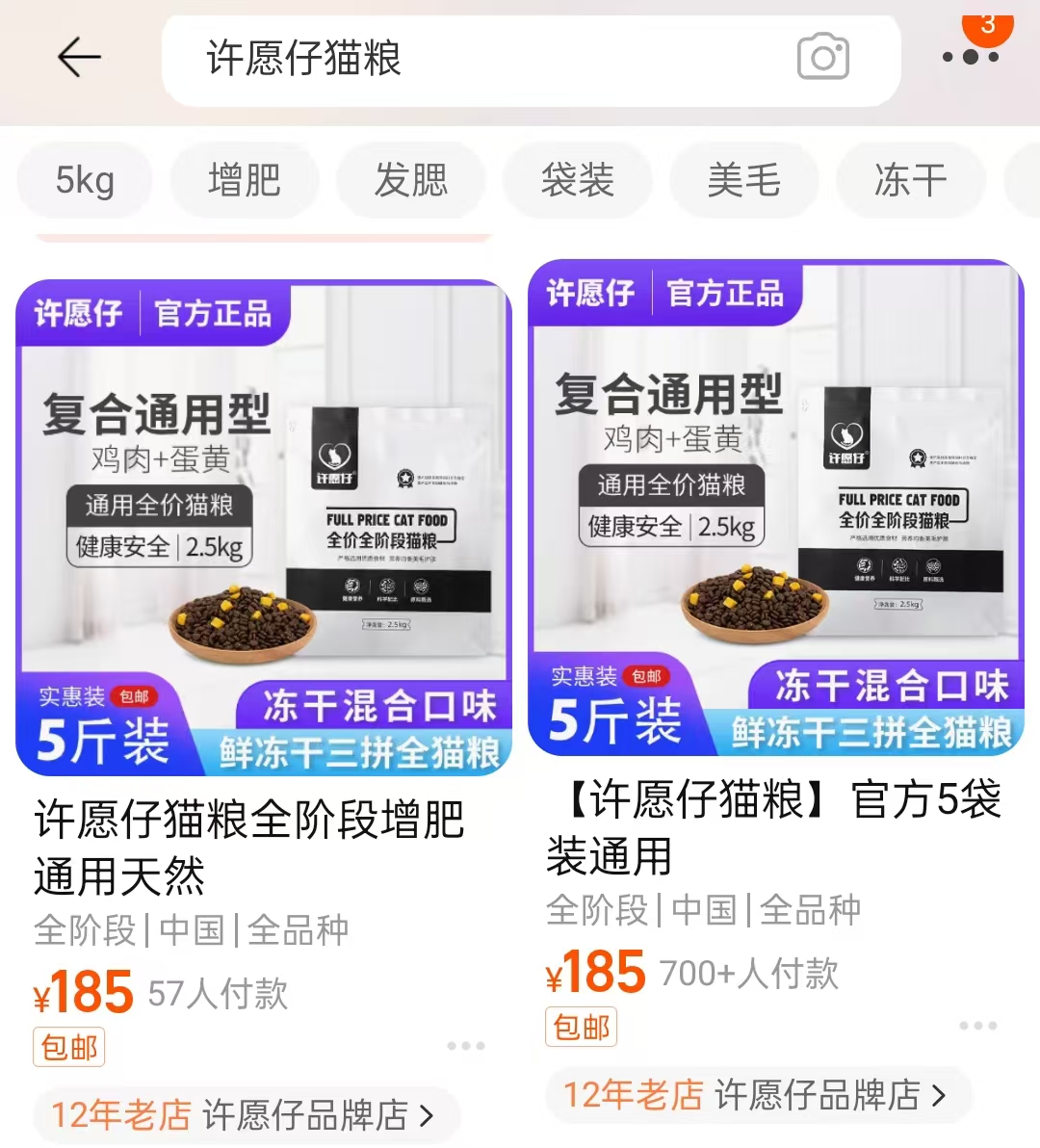Filter results by 袋装
This screenshot has height=1148, width=1040.
click(x=578, y=180)
